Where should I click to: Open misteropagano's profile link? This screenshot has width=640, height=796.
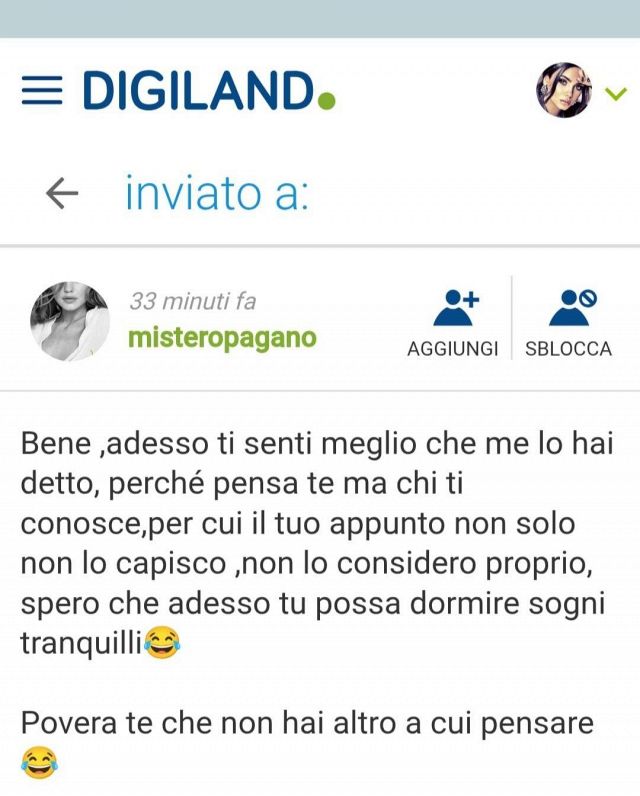222,338
